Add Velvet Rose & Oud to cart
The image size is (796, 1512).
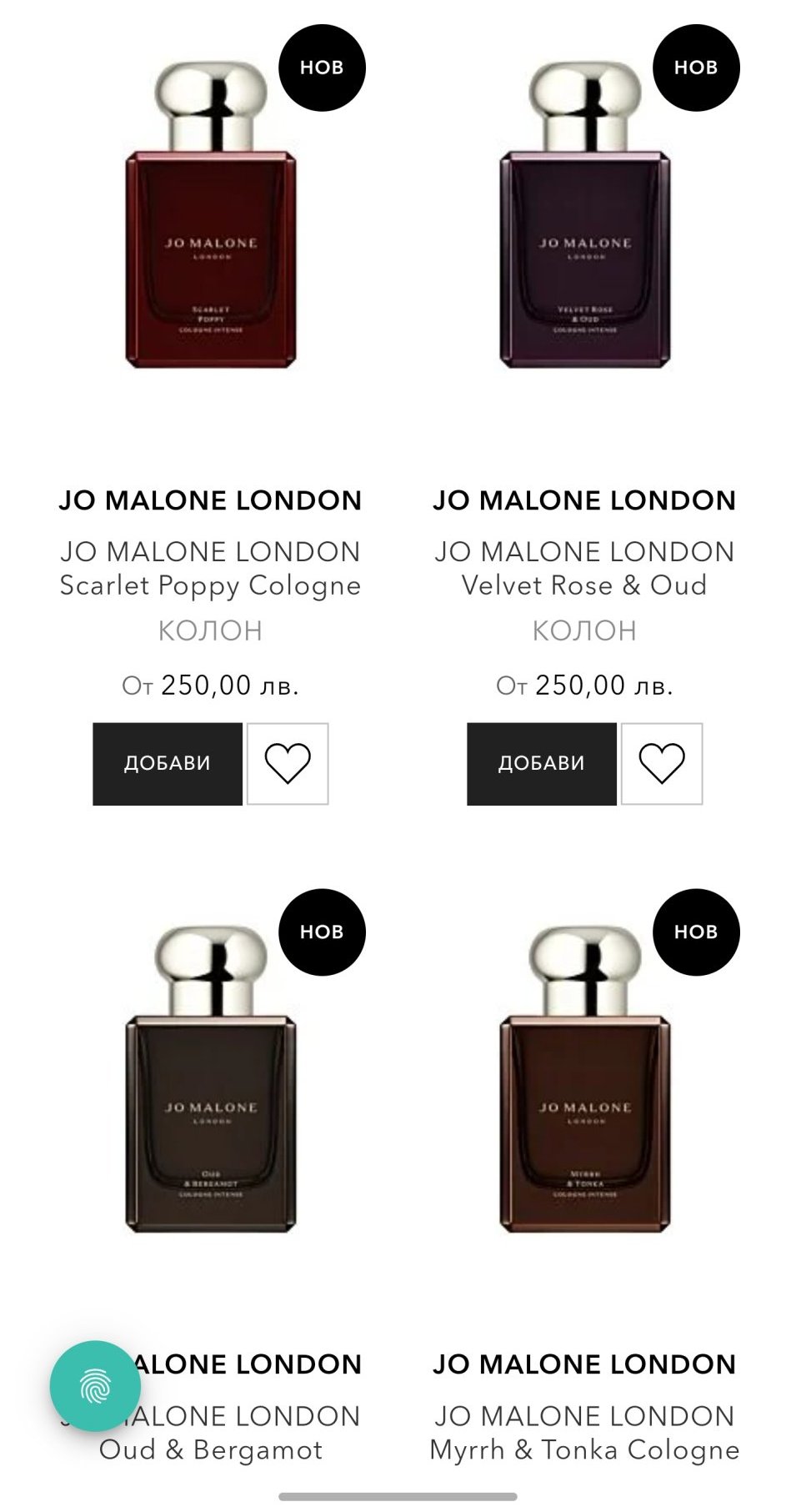(542, 764)
